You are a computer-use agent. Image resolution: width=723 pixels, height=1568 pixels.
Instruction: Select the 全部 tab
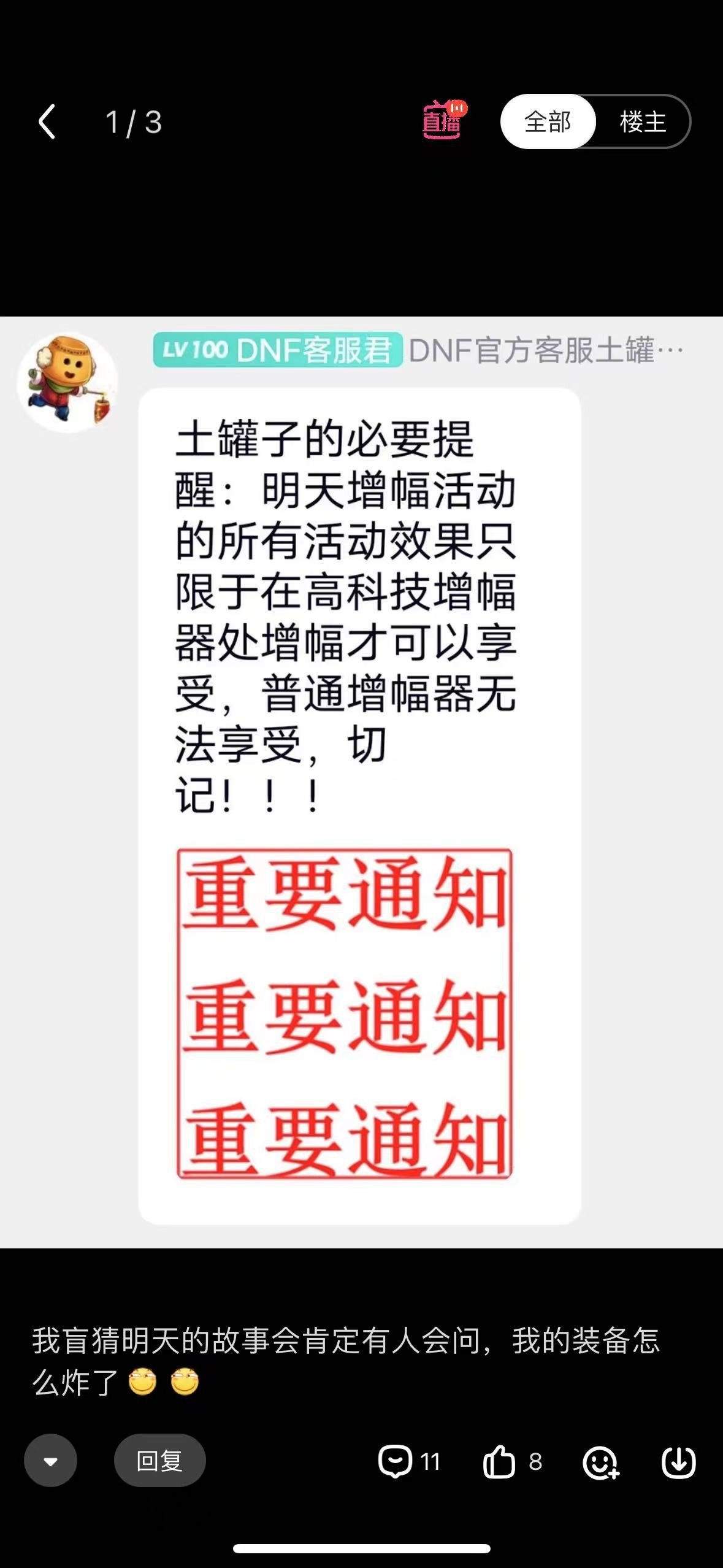(548, 122)
